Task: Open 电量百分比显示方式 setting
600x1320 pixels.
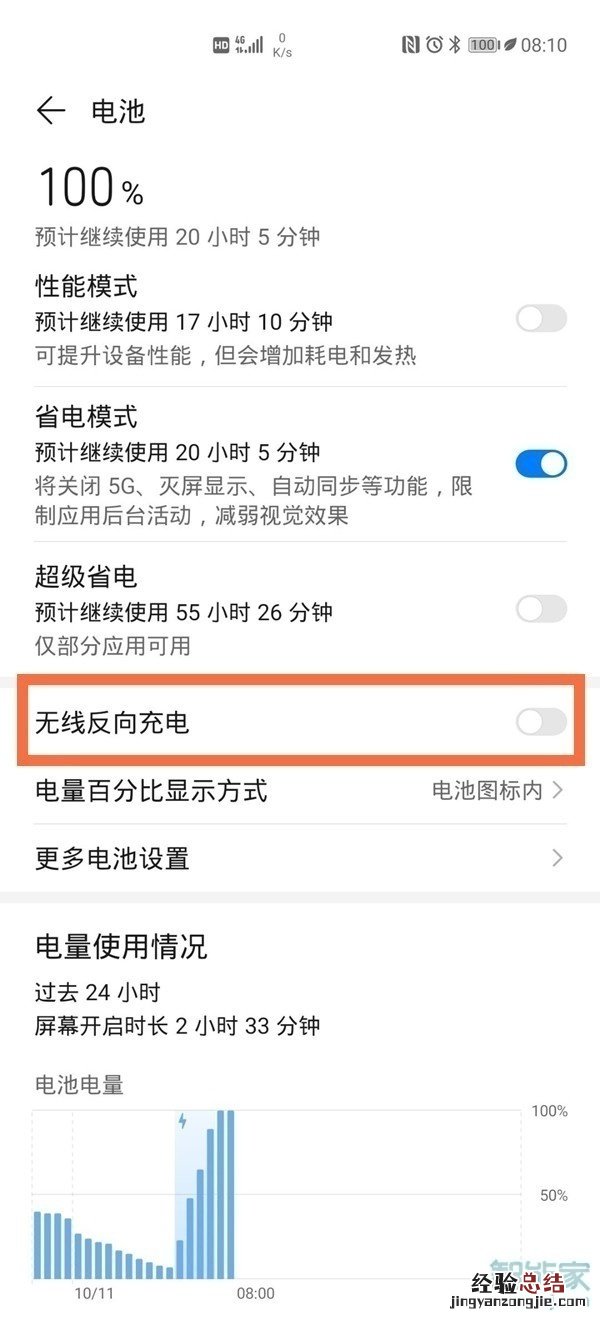Action: pos(300,791)
